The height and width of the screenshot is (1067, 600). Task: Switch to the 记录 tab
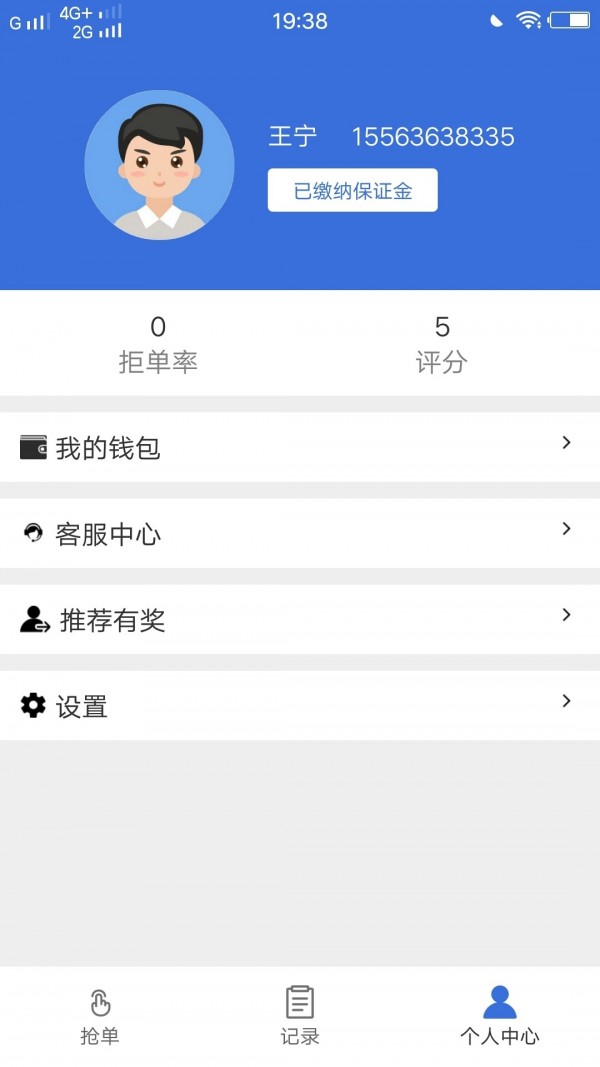coord(300,1014)
